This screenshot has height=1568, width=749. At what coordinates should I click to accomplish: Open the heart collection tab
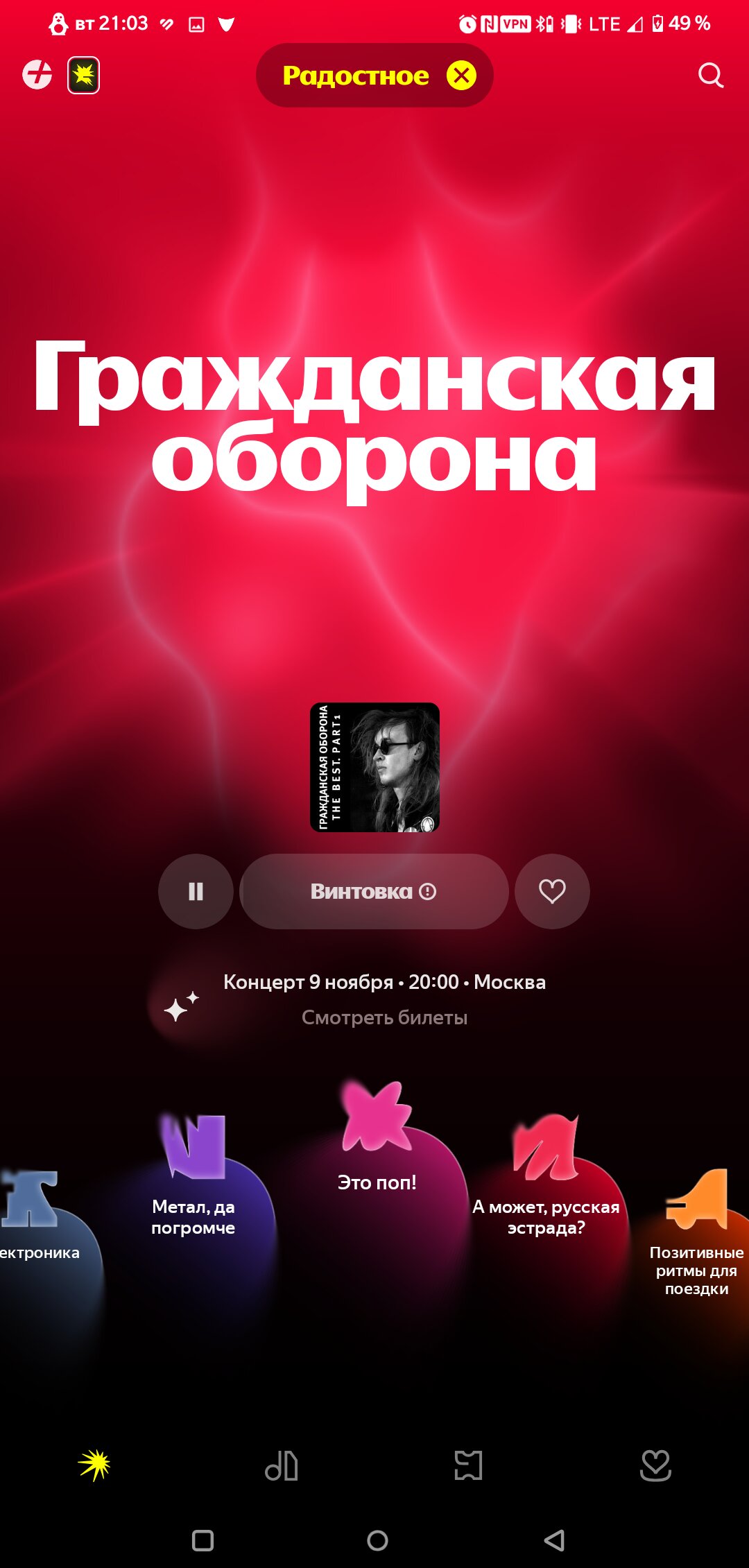[x=655, y=1465]
